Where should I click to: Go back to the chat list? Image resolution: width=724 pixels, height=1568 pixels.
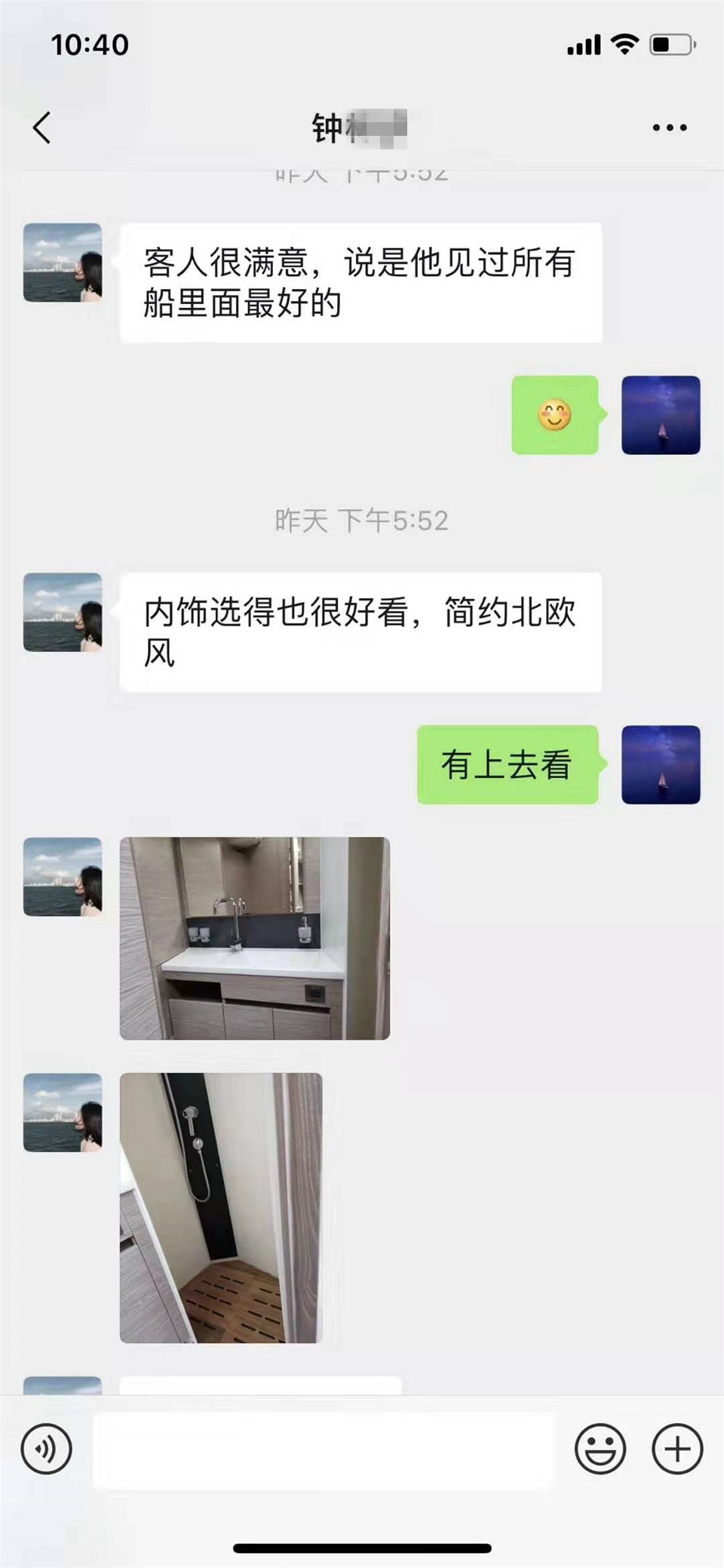click(x=42, y=128)
